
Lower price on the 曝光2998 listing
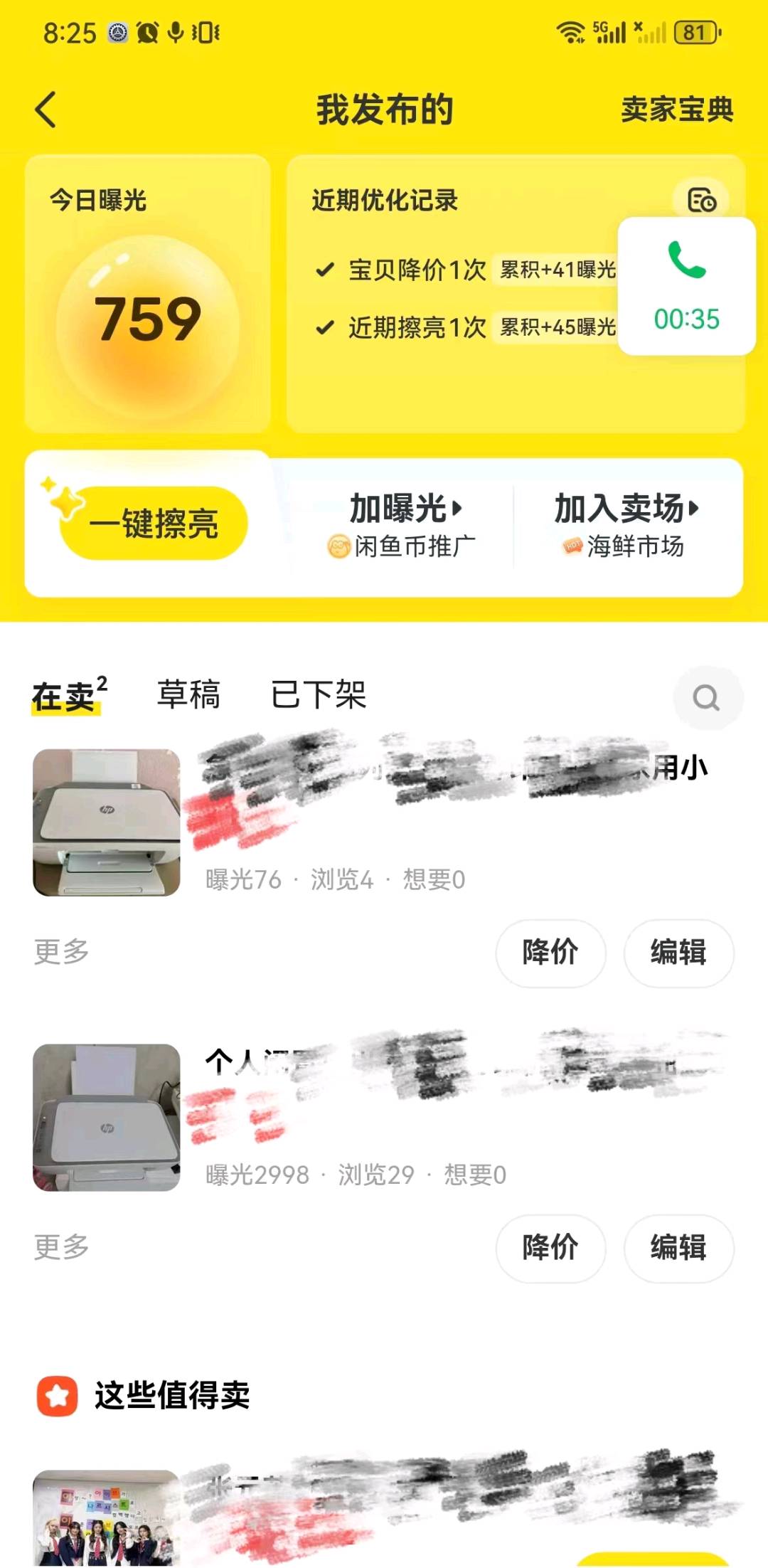pyautogui.click(x=550, y=1248)
